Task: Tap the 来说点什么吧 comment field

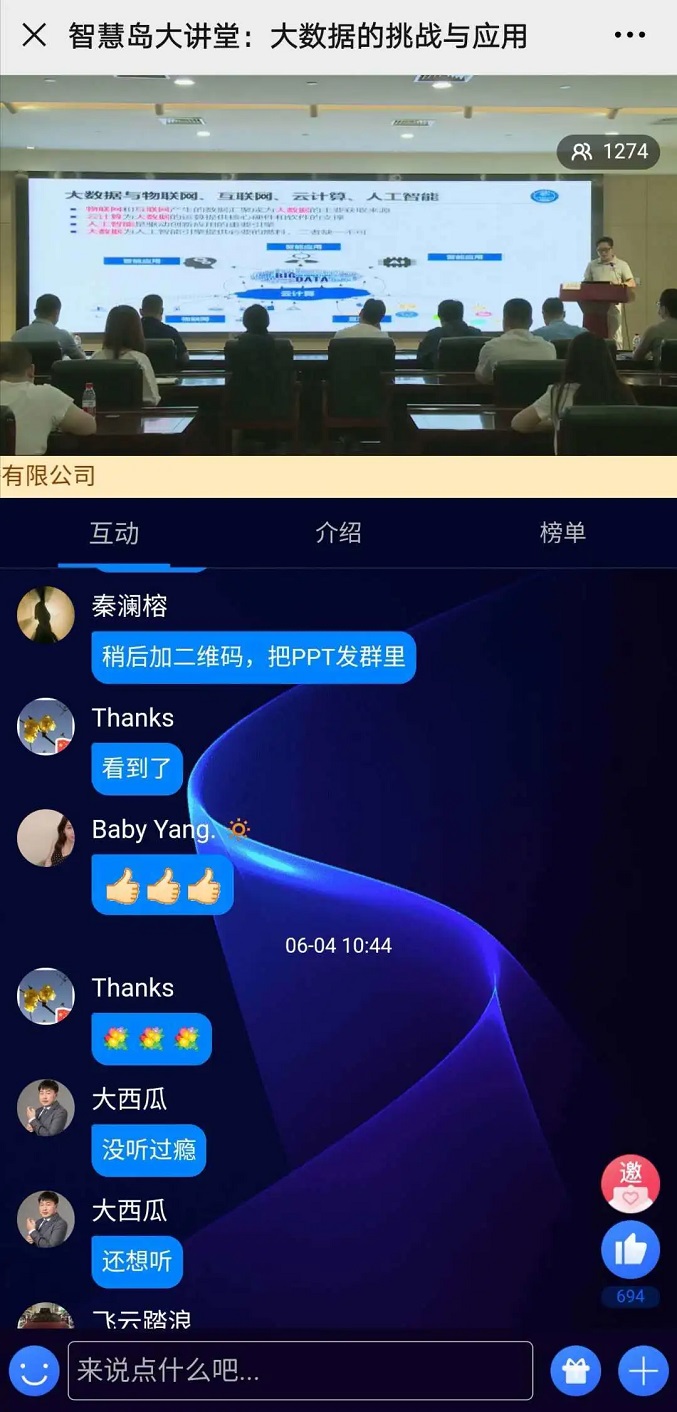Action: tap(300, 1370)
